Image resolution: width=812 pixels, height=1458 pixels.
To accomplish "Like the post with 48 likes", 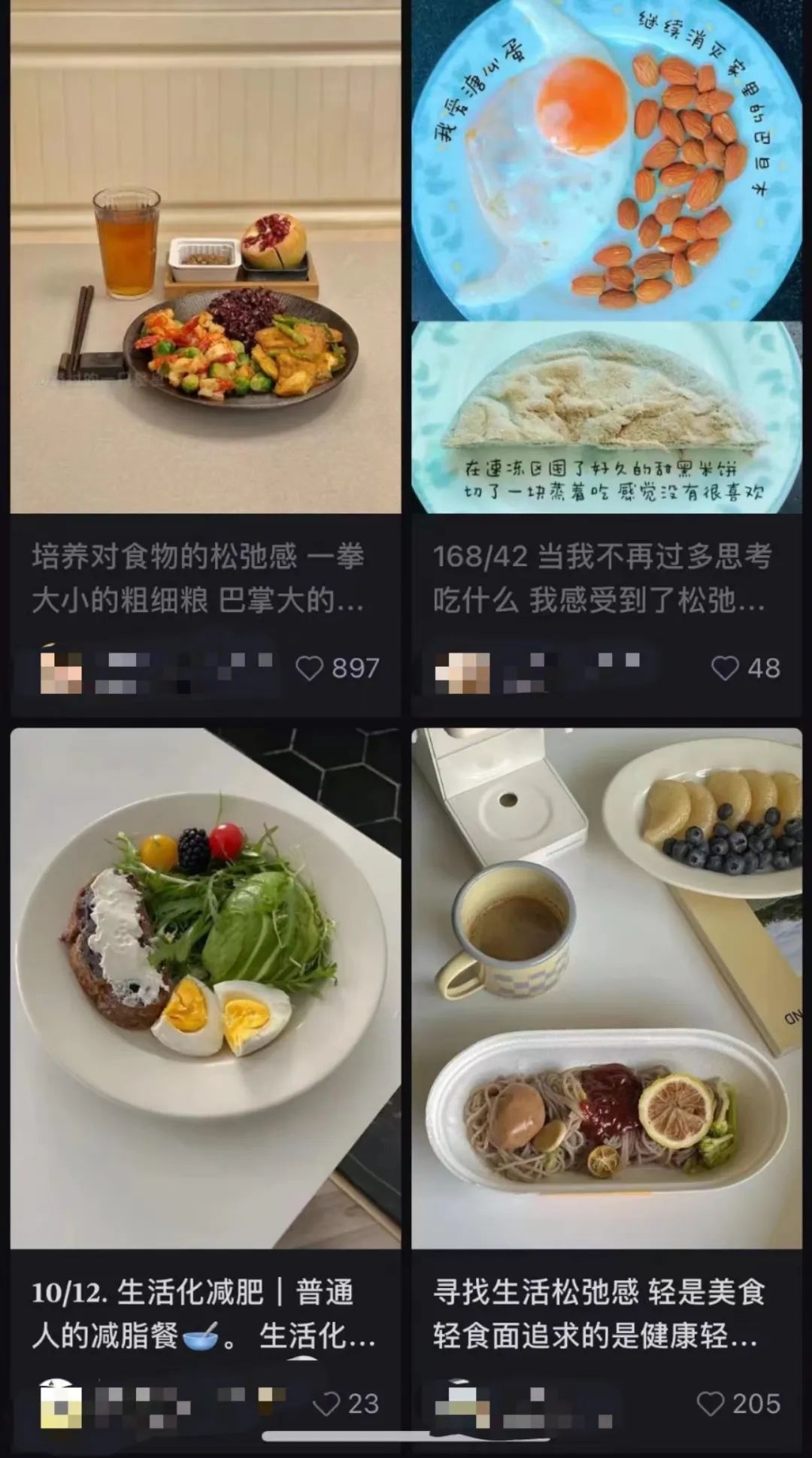I will pos(725,668).
